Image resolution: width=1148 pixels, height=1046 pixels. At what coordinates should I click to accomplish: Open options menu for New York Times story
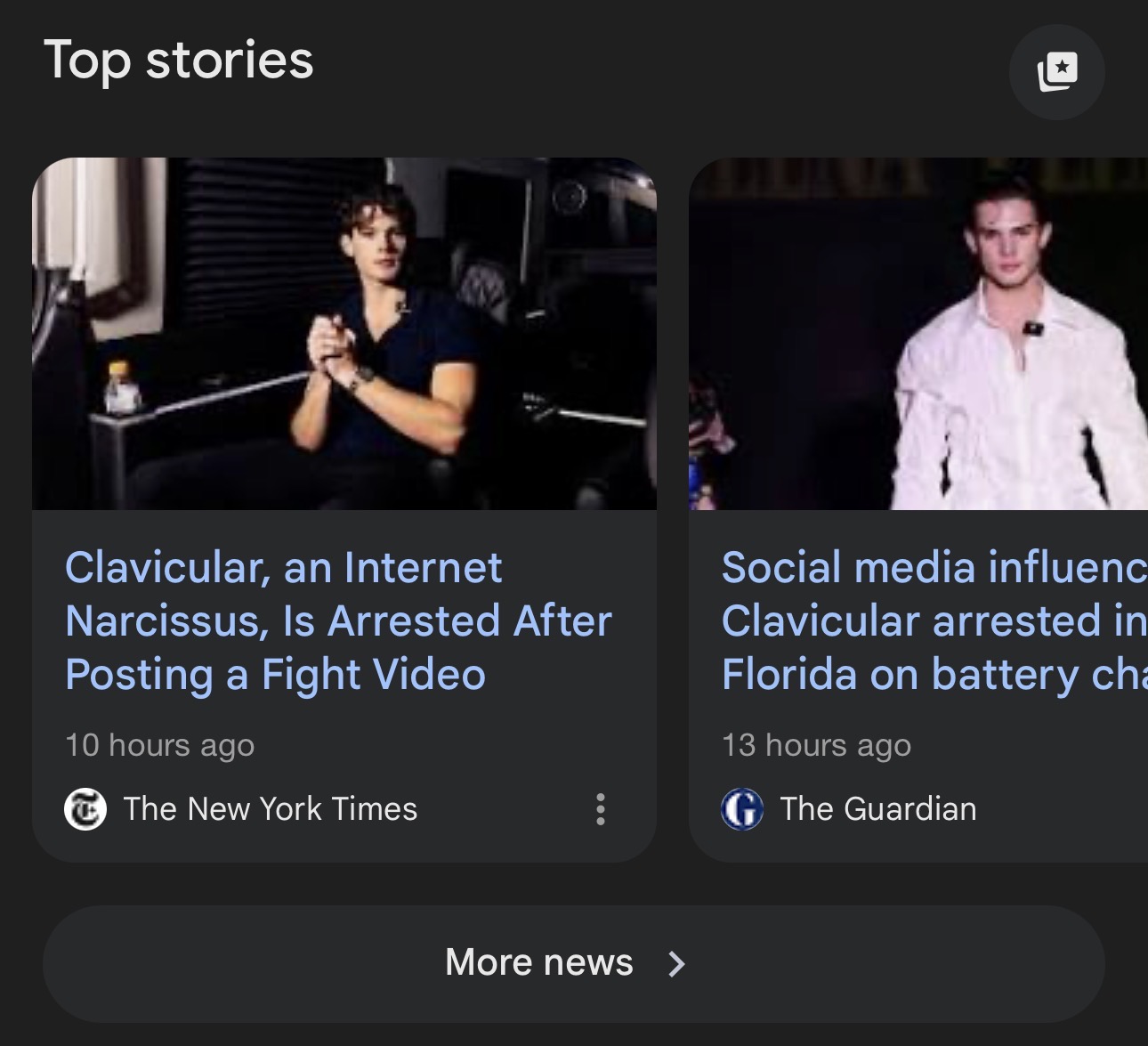[601, 809]
